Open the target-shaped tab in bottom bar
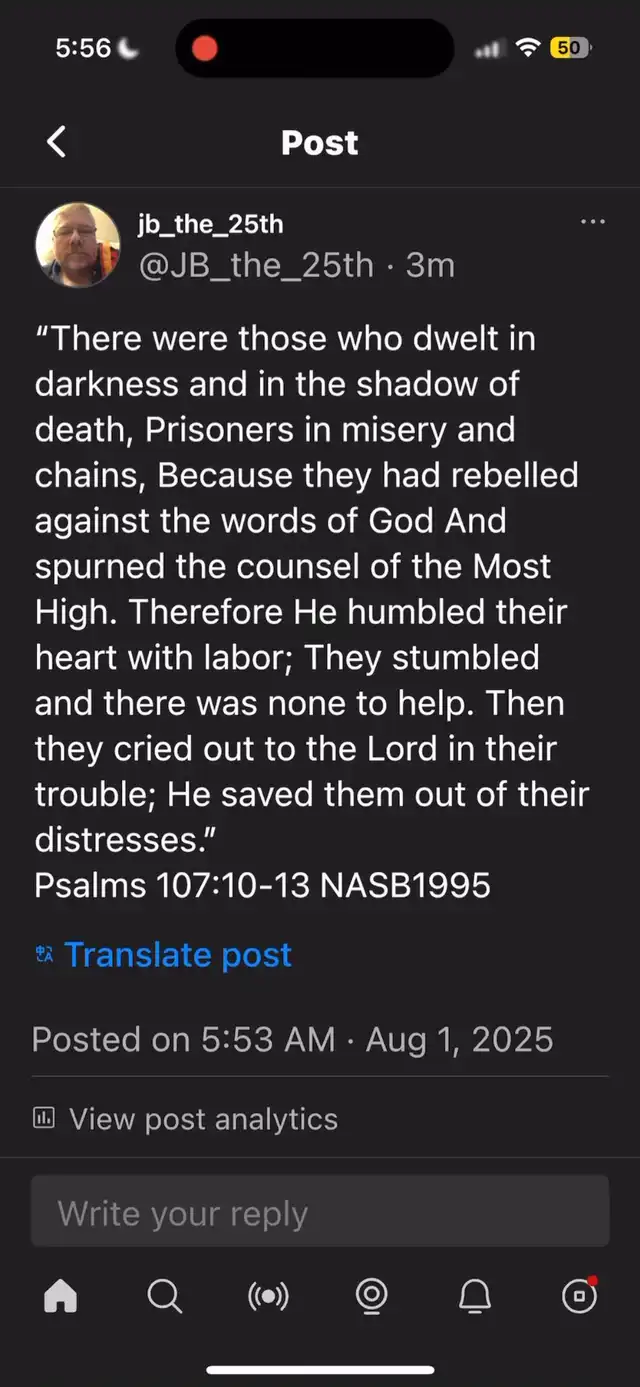Screen dimensions: 640x1387 tap(372, 1297)
